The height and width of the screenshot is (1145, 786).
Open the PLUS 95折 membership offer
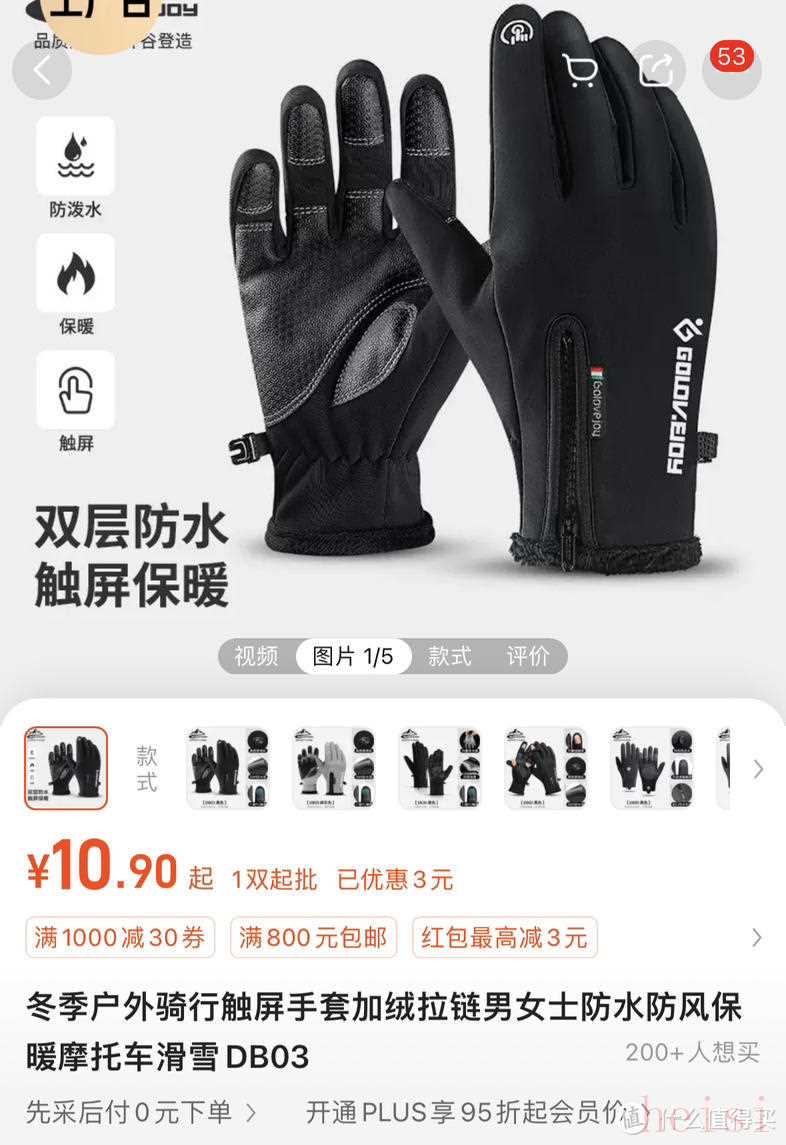470,1112
